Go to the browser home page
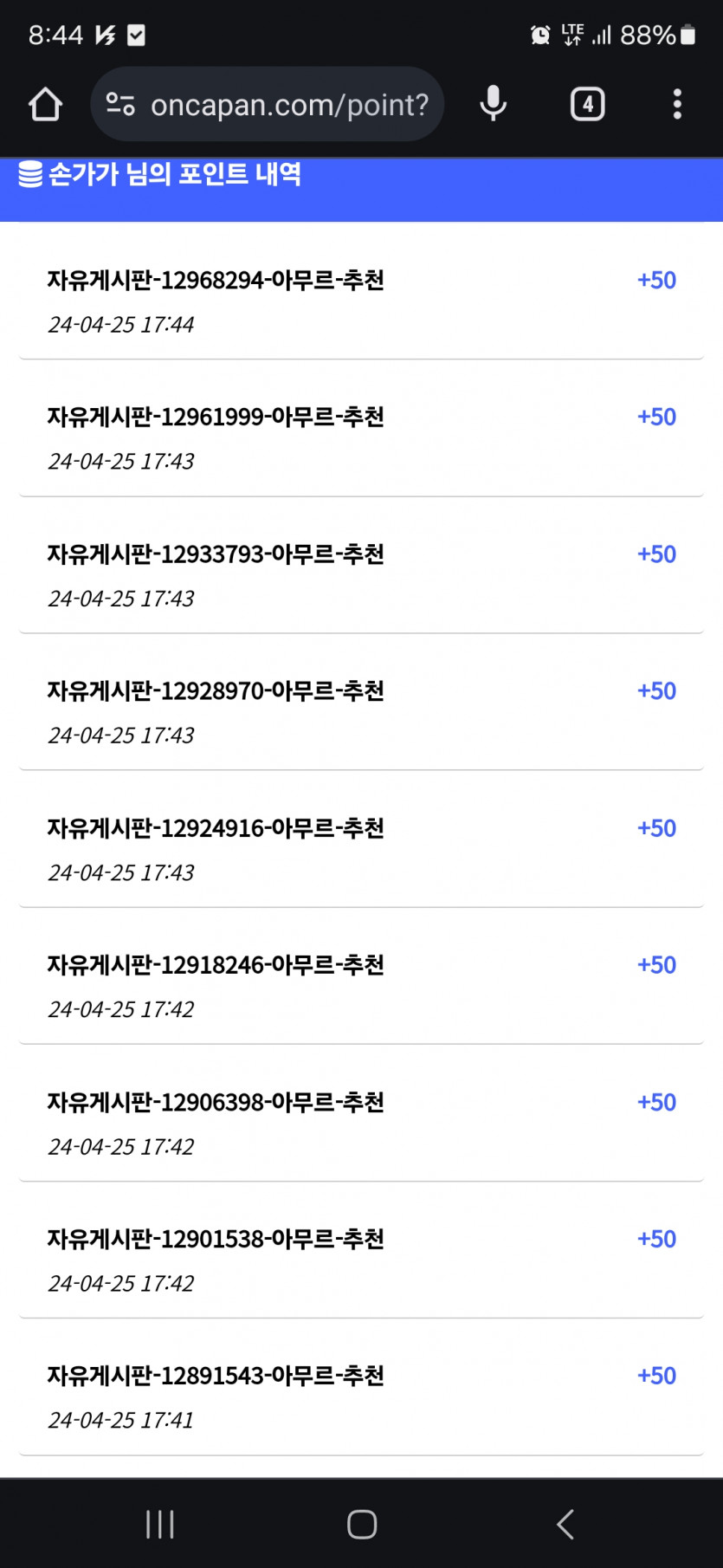Viewport: 723px width, 1568px height. (45, 105)
